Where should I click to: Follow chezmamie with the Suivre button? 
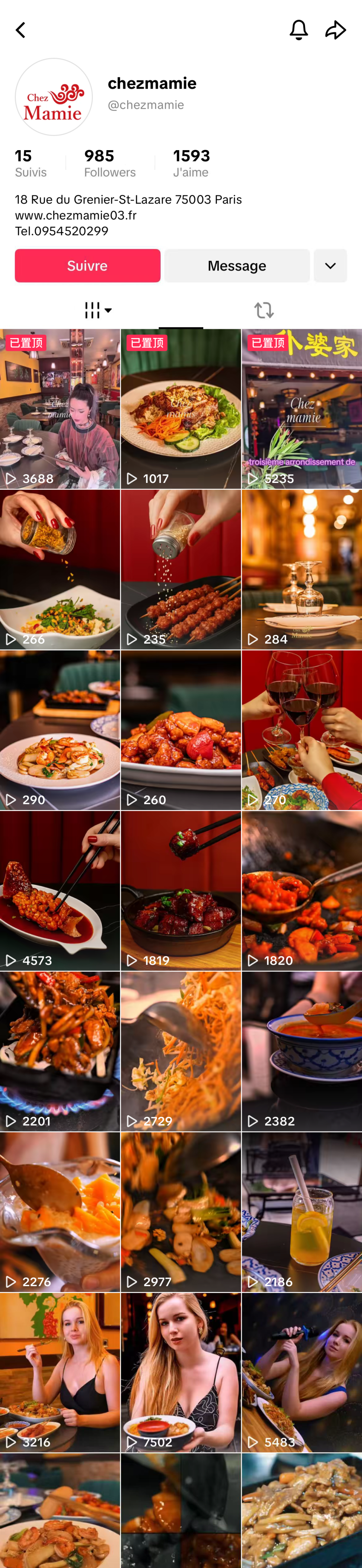coord(87,265)
